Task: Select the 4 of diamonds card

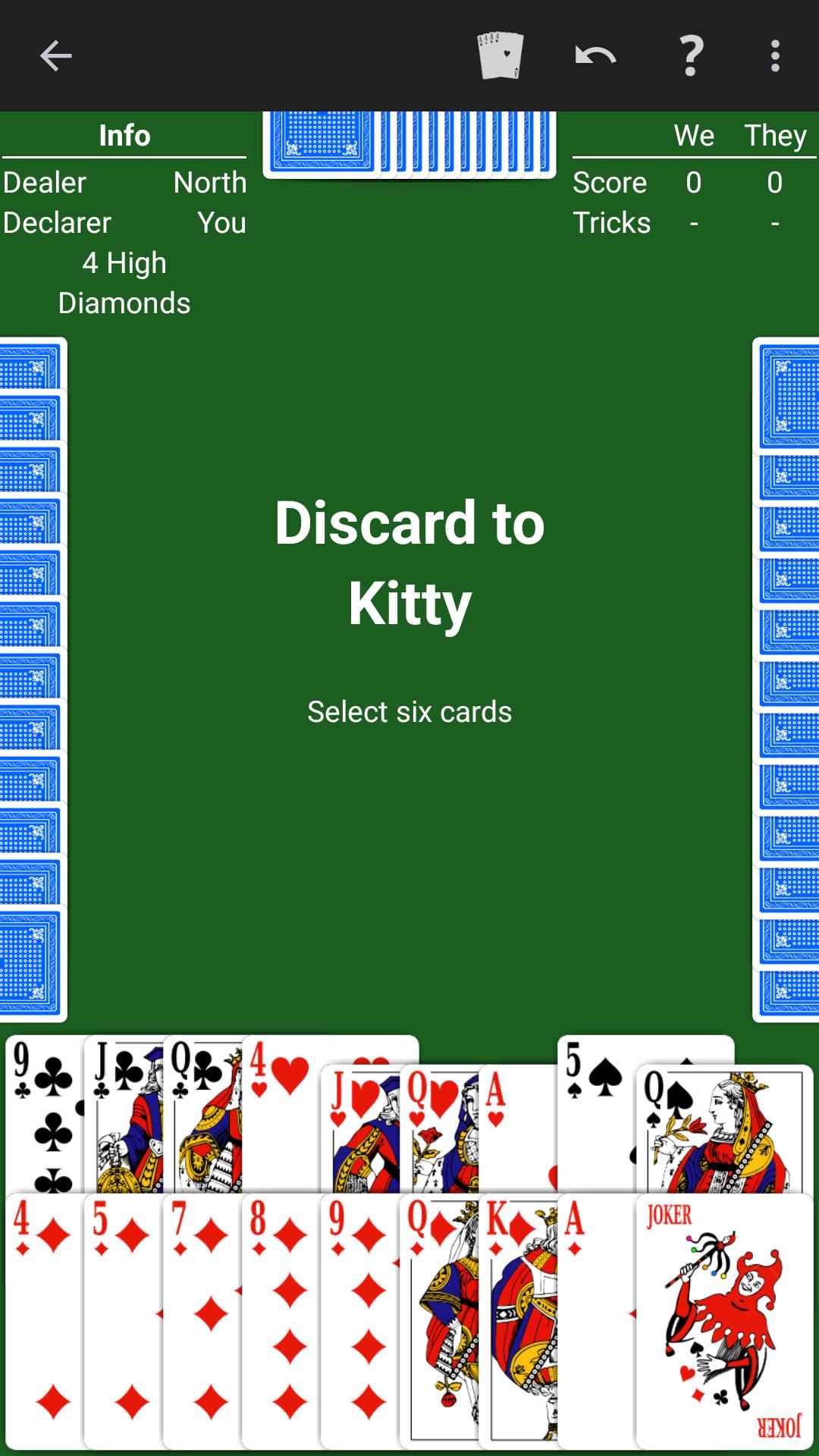Action: click(x=45, y=1322)
